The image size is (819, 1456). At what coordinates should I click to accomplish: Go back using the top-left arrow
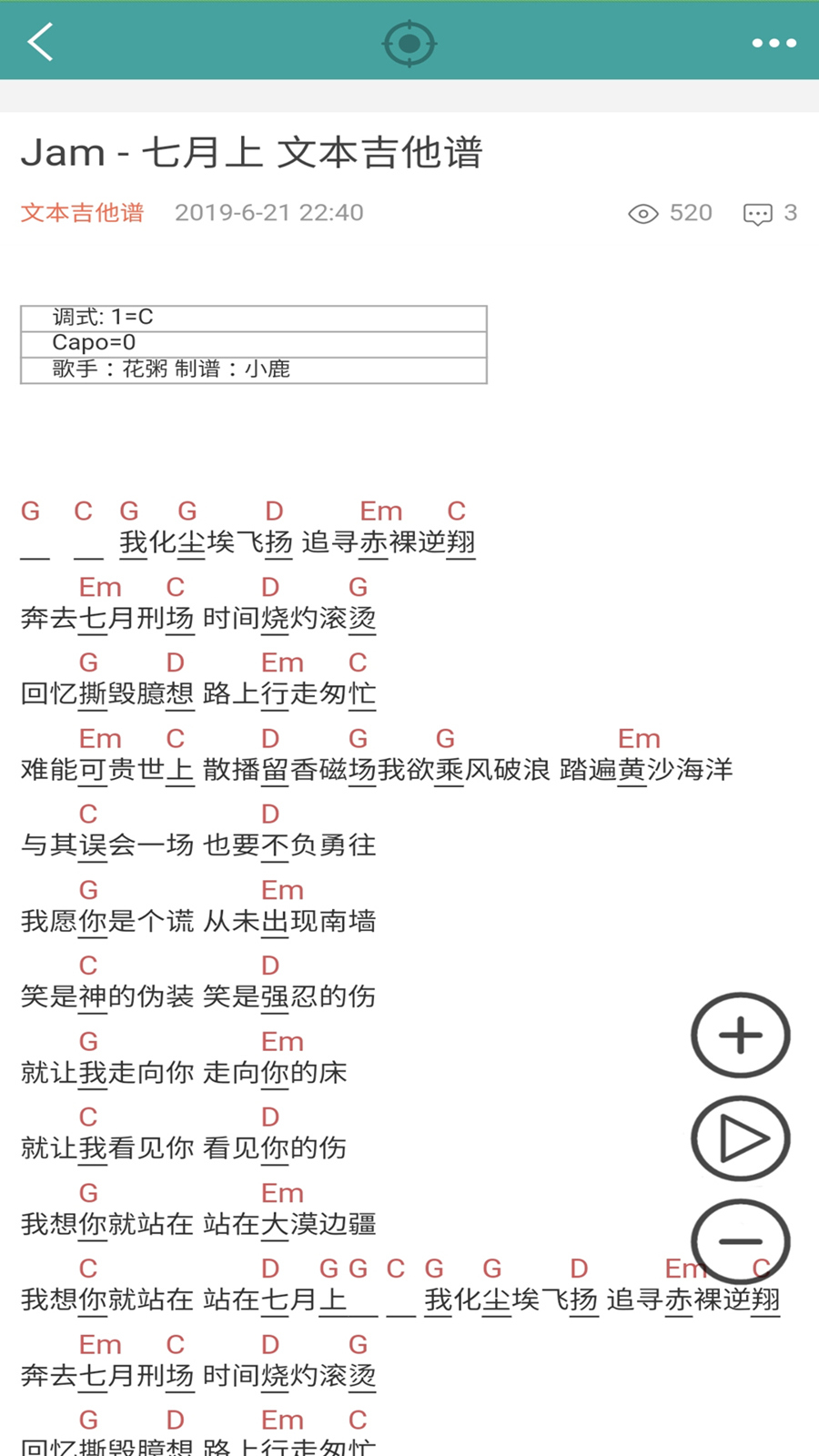pos(41,42)
